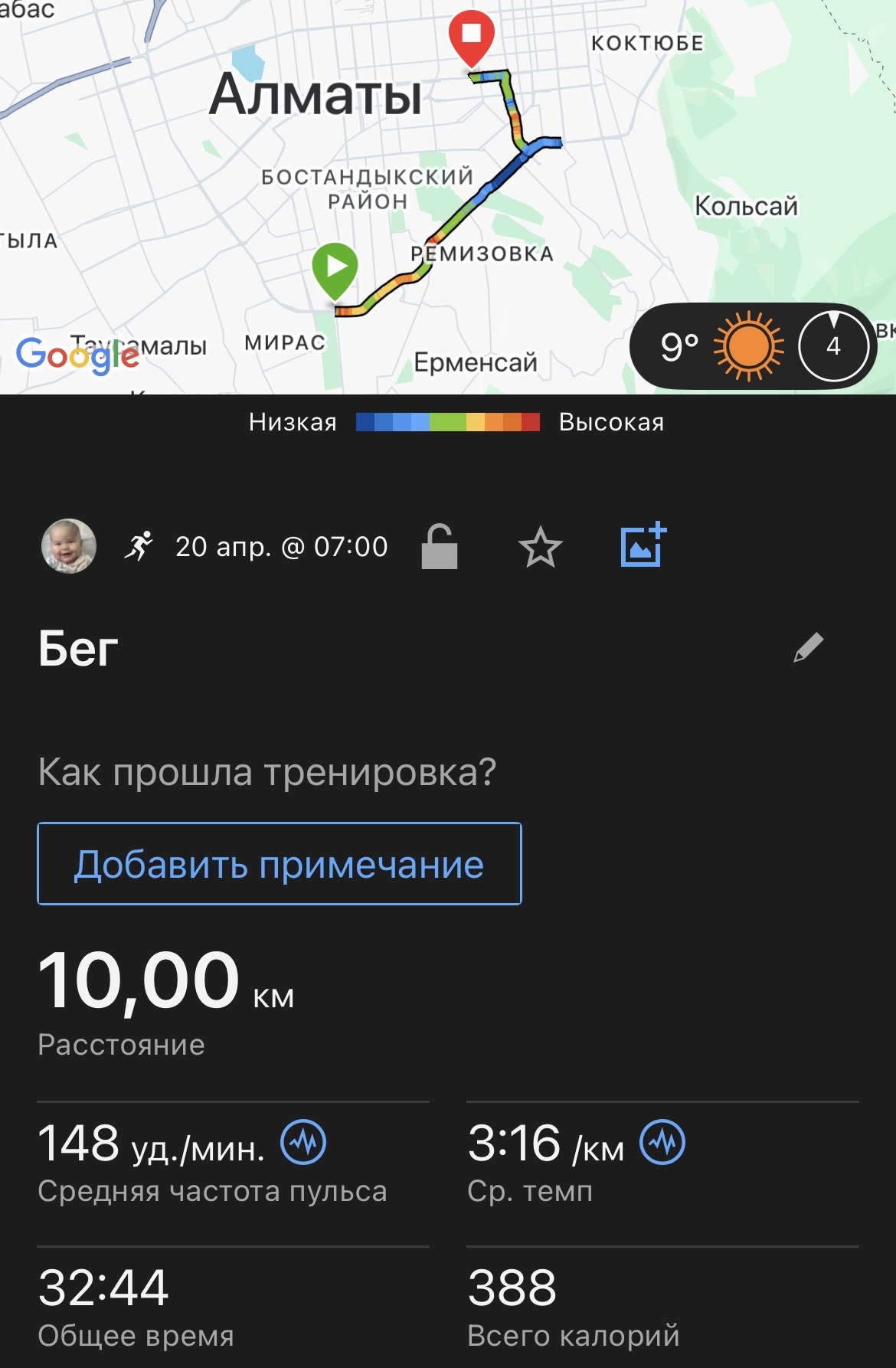Add a photo to this activity

643,546
